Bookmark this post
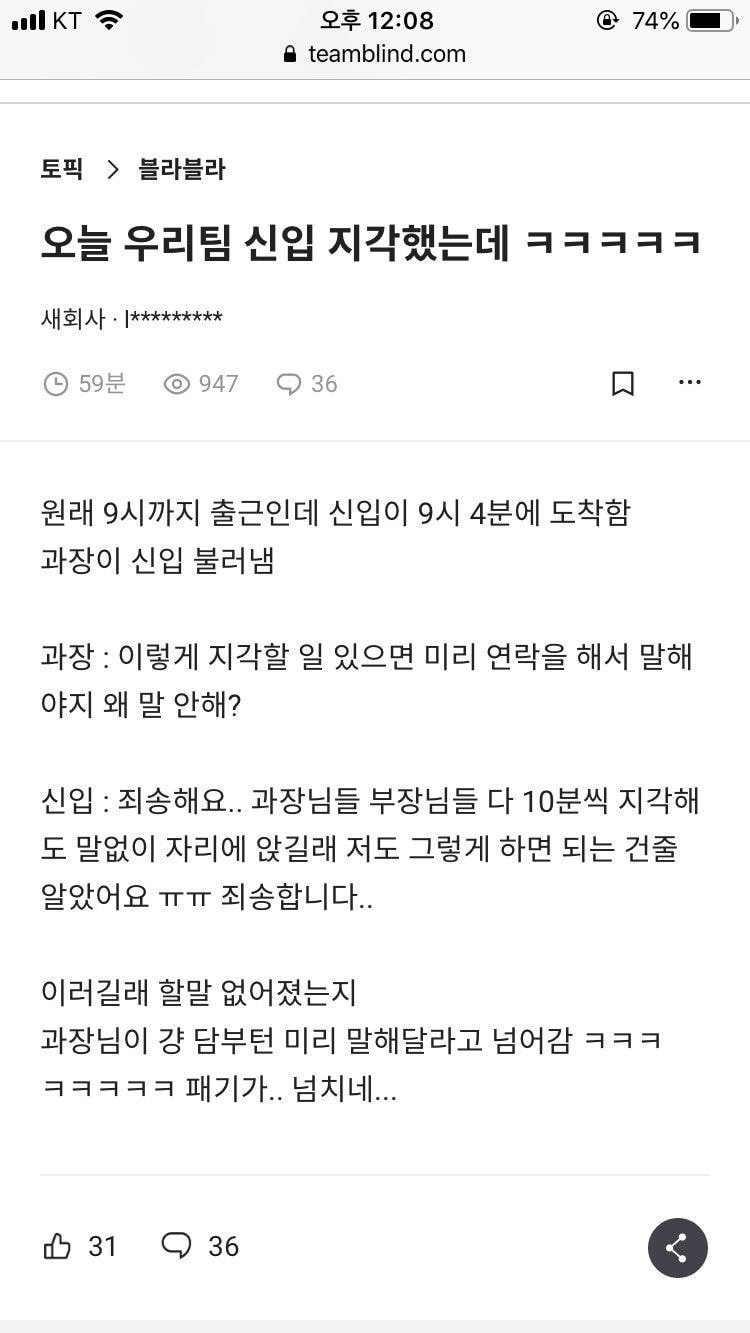750x1333 pixels. 622,383
